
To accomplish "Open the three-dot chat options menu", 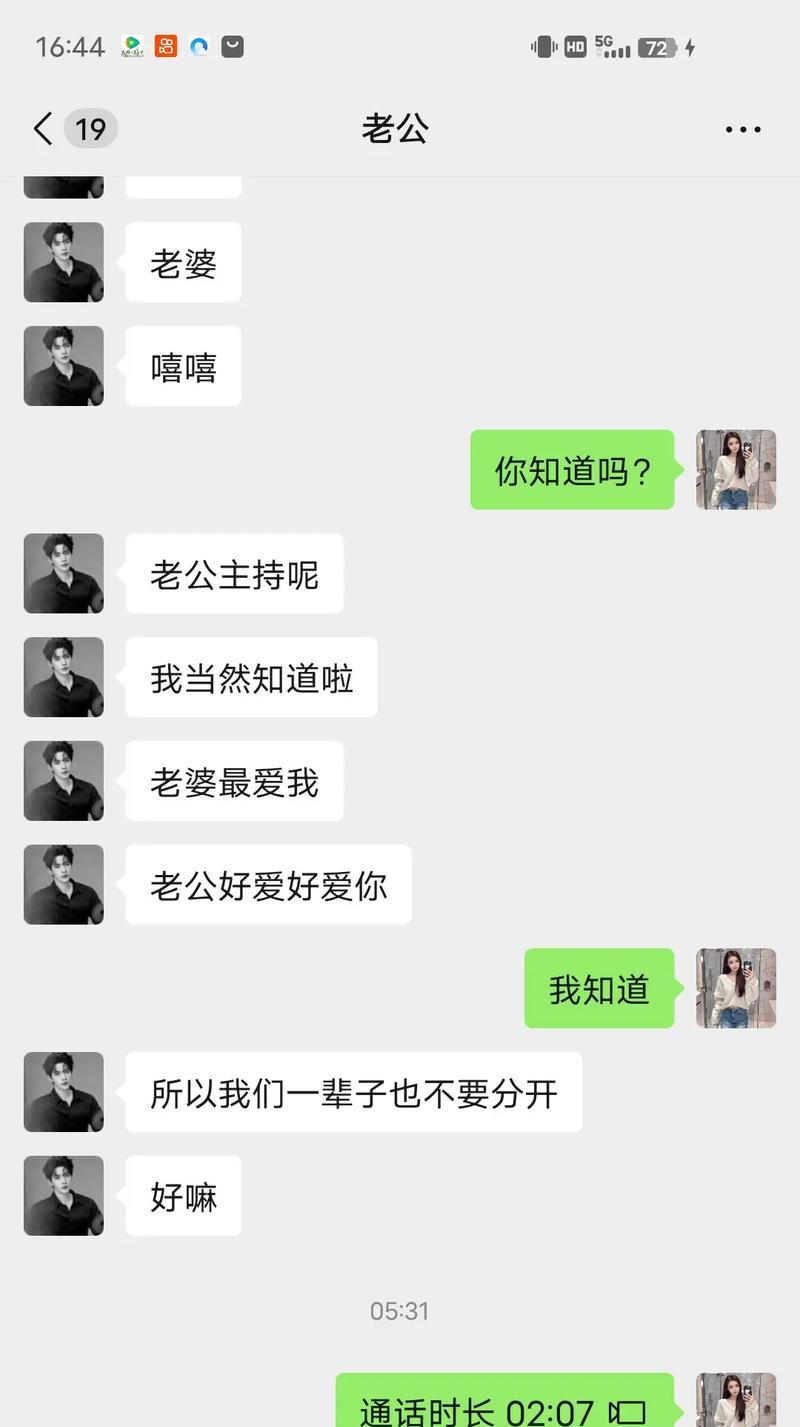I will click(742, 129).
